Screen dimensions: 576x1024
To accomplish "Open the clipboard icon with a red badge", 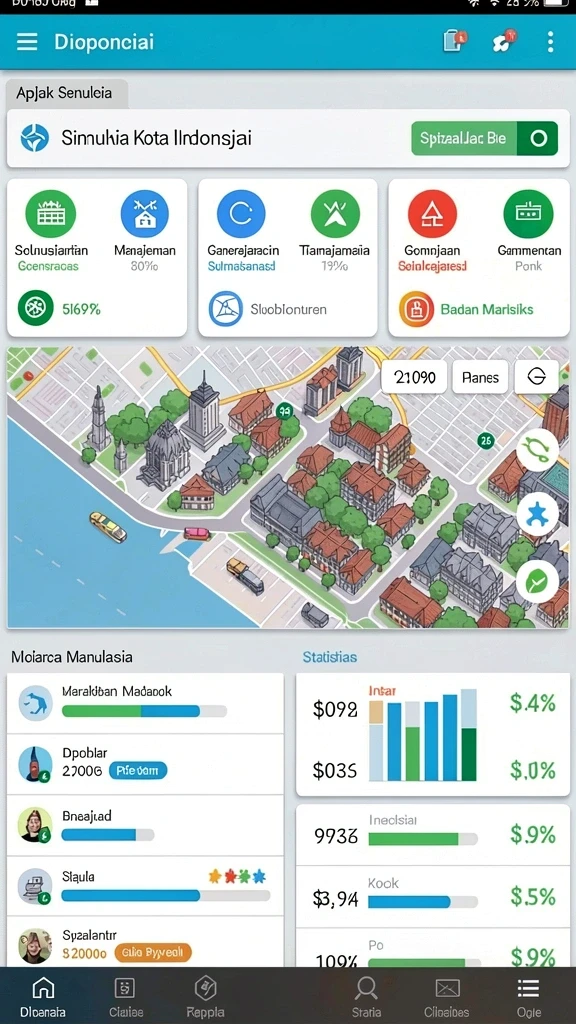I will coord(455,41).
